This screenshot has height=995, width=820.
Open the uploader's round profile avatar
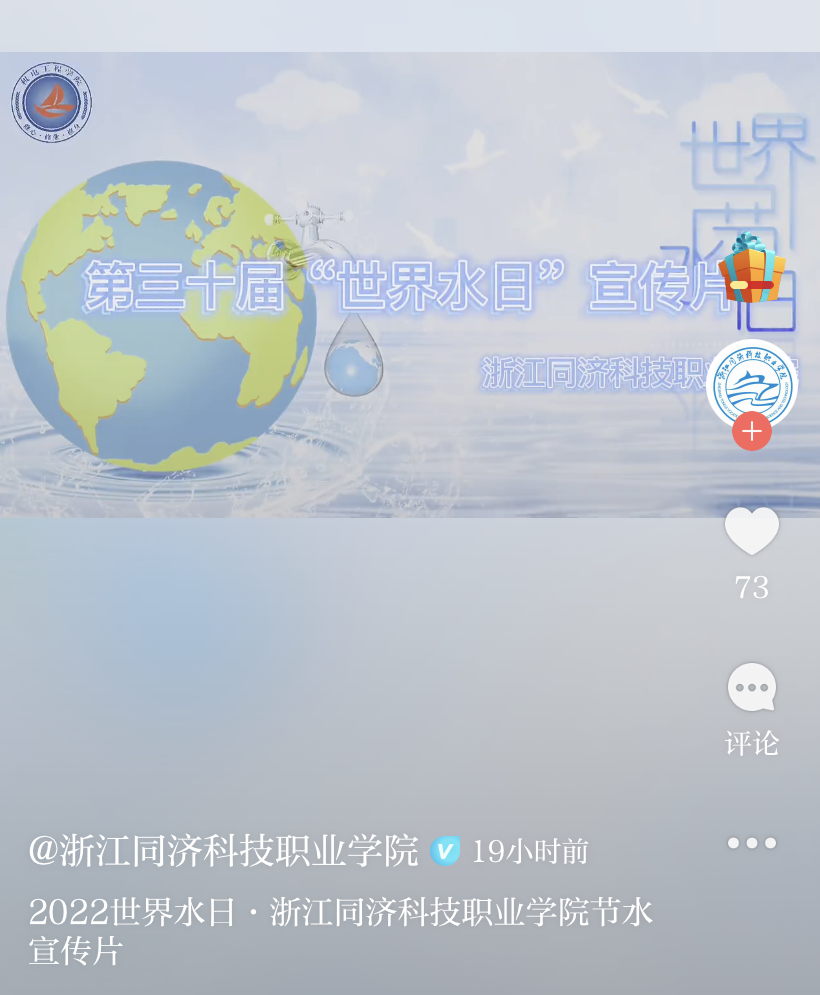coord(751,384)
